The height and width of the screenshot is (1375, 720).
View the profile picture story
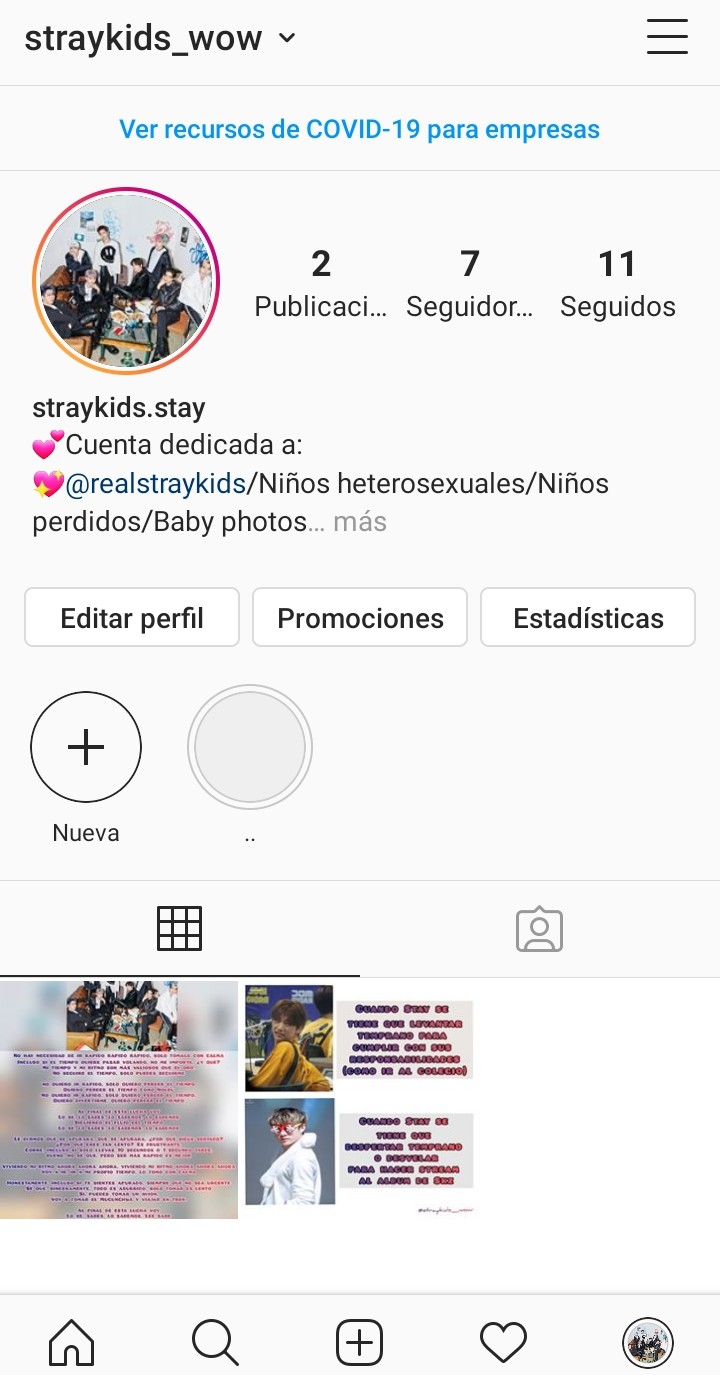126,279
